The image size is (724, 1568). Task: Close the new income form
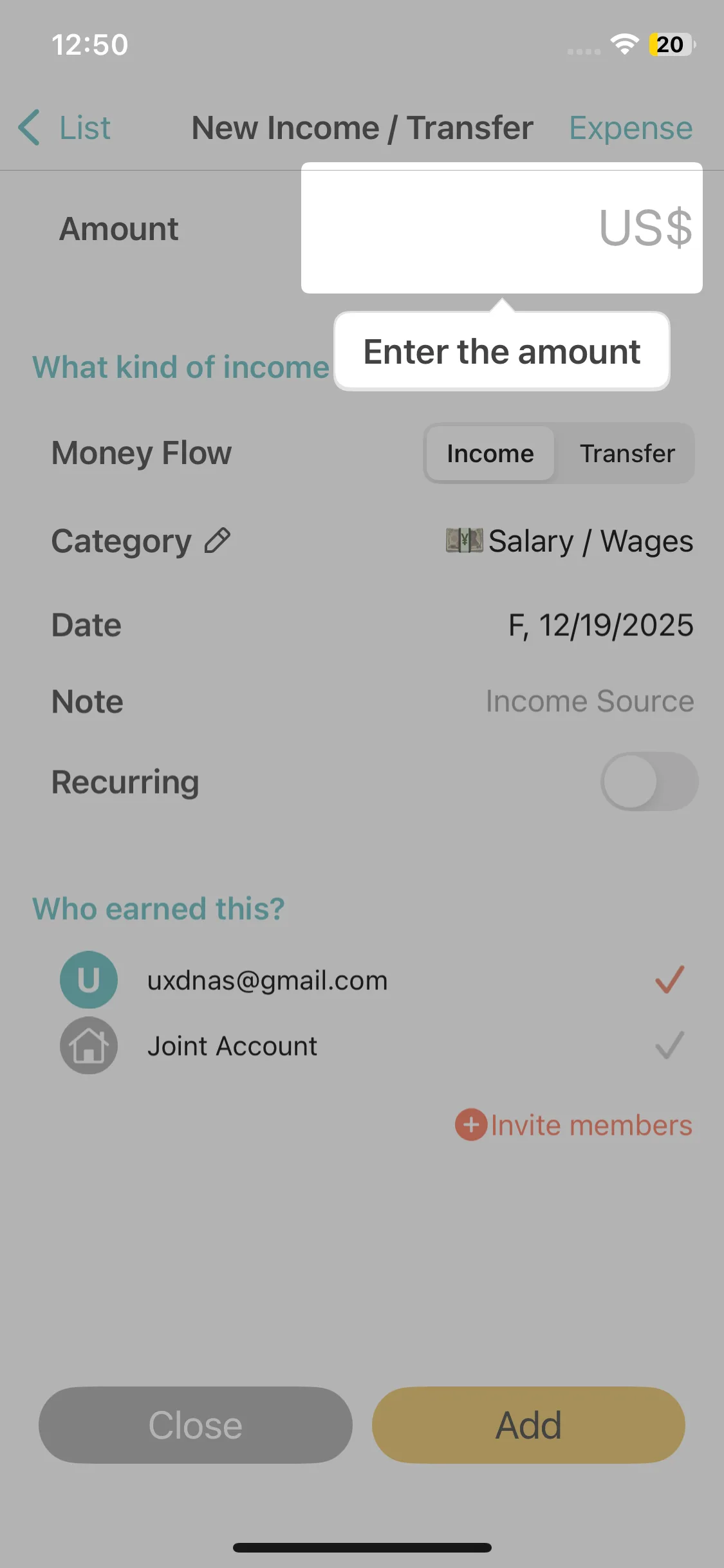tap(196, 1425)
